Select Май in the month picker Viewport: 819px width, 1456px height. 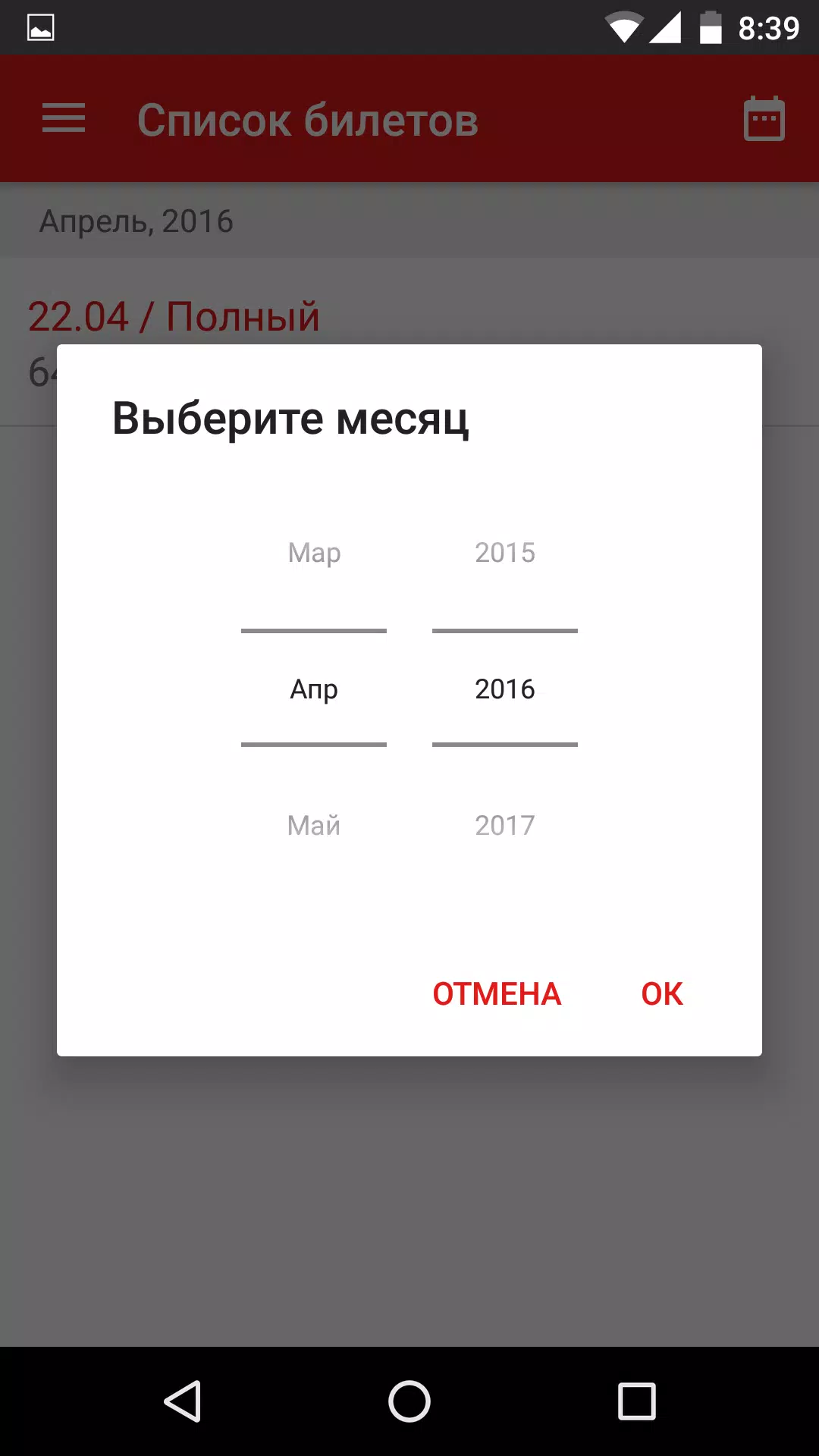point(313,825)
